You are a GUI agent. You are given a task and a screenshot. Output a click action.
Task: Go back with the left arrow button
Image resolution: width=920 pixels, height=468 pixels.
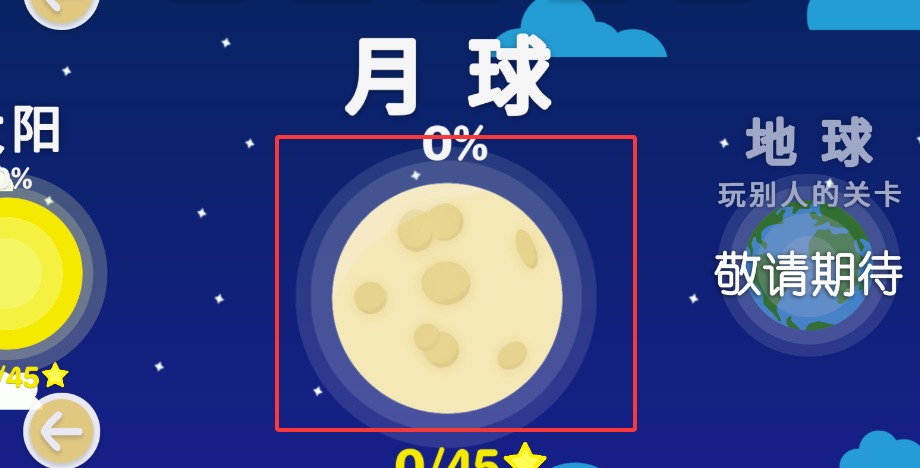(62, 432)
